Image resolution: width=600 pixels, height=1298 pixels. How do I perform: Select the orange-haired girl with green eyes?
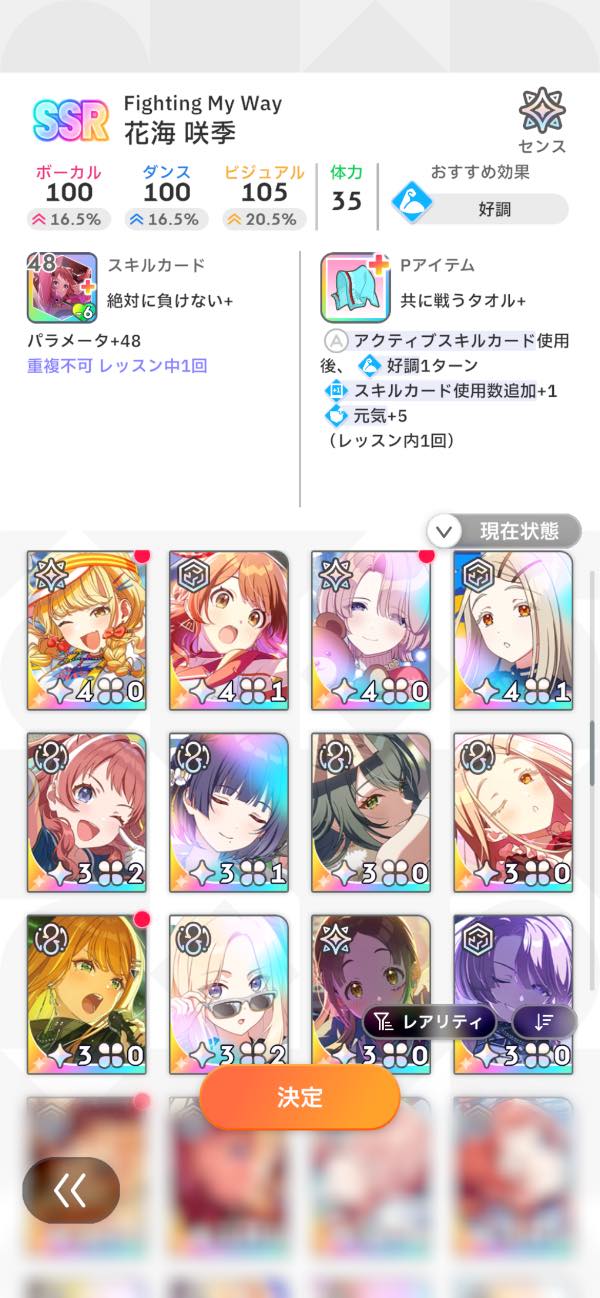(x=87, y=994)
